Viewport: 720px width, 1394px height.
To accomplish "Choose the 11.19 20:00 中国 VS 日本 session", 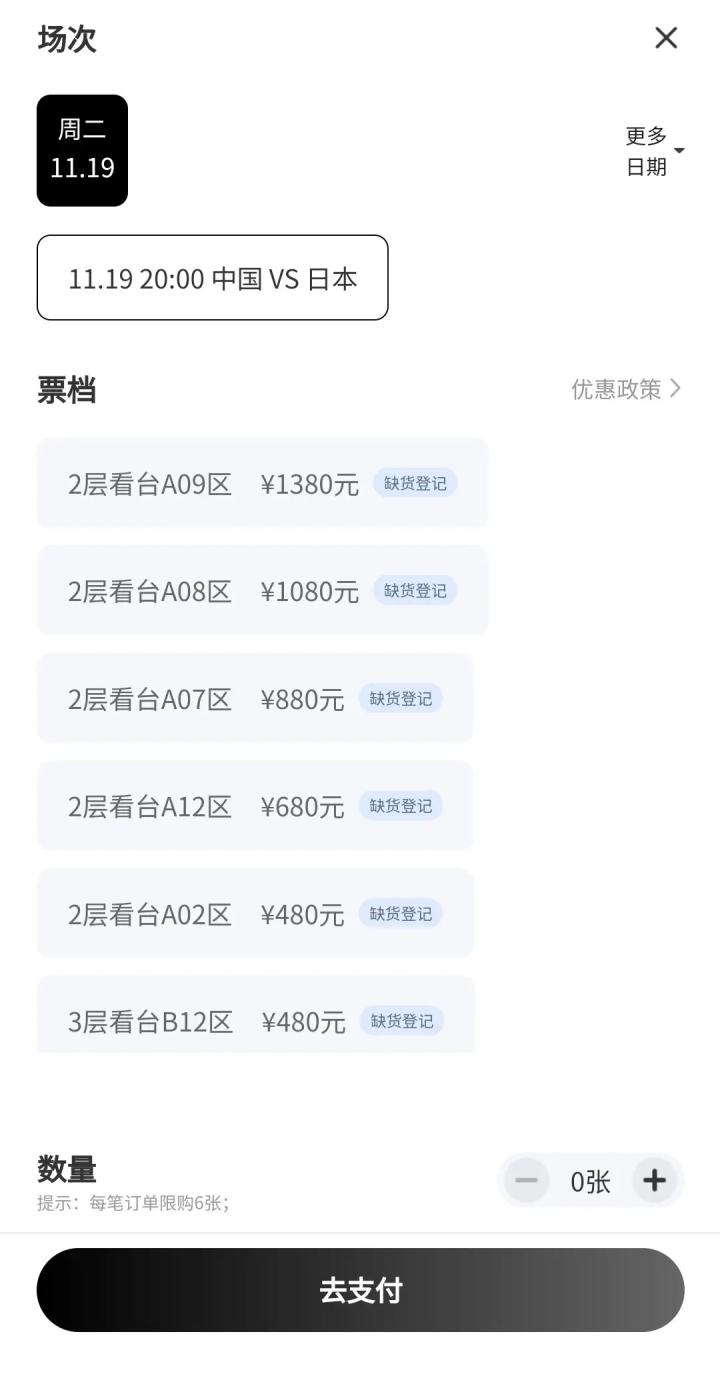I will (212, 278).
